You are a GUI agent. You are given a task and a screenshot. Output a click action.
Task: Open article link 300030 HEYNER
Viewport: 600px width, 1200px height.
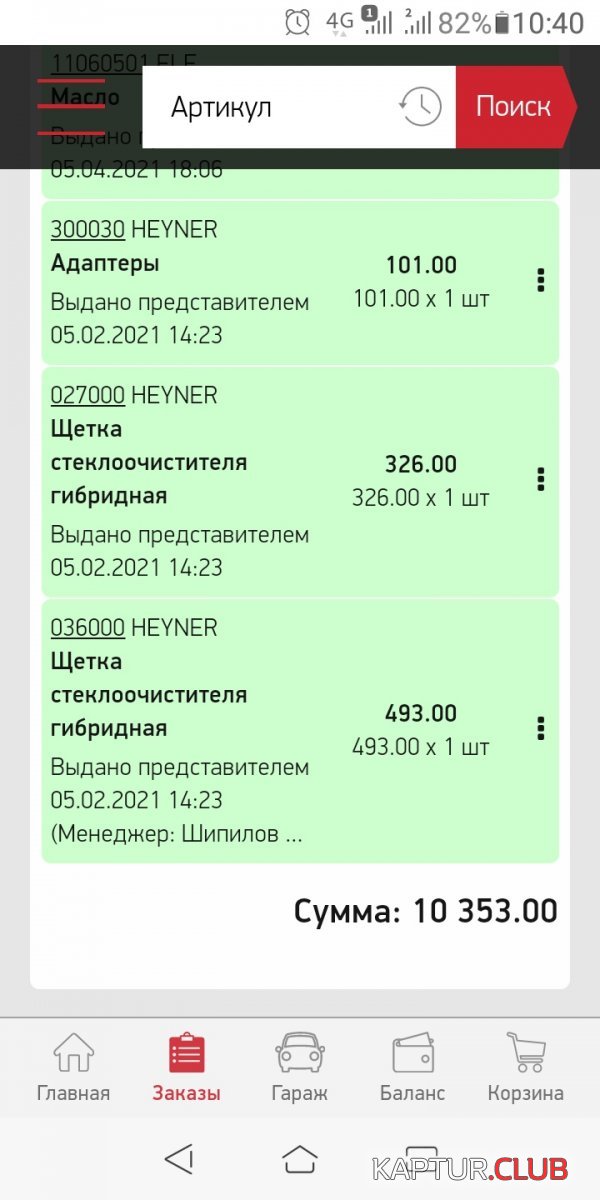coord(88,230)
